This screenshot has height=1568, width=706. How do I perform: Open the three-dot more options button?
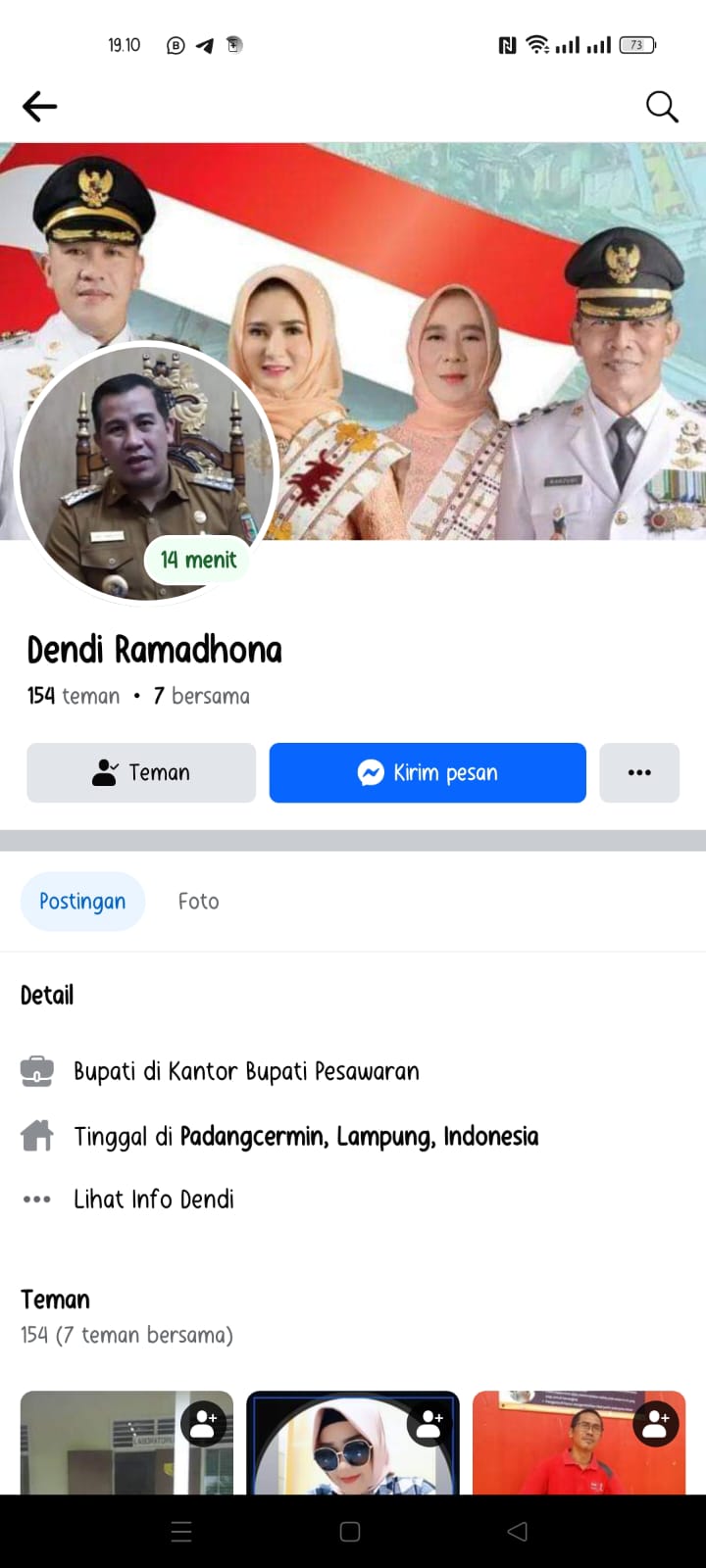tap(639, 773)
